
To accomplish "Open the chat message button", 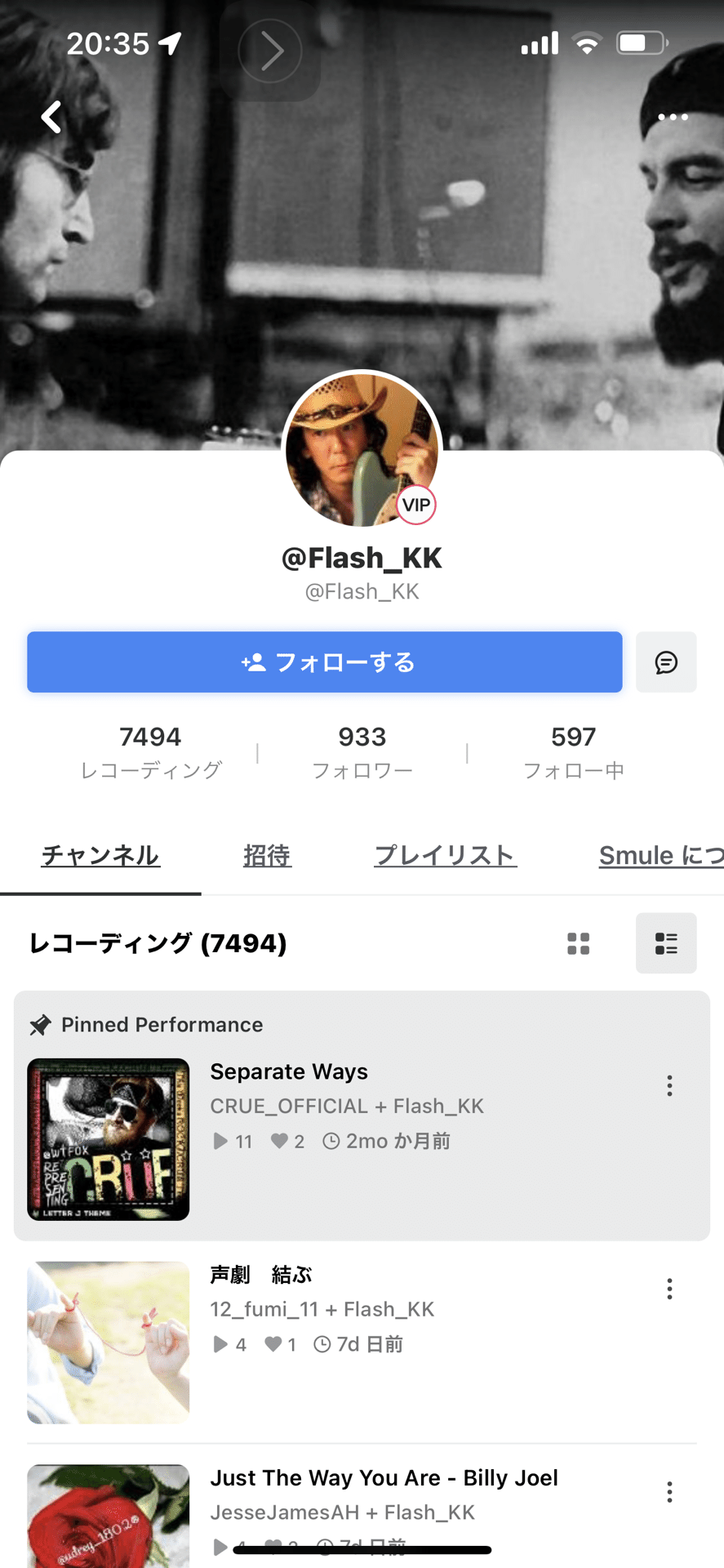I will point(665,661).
